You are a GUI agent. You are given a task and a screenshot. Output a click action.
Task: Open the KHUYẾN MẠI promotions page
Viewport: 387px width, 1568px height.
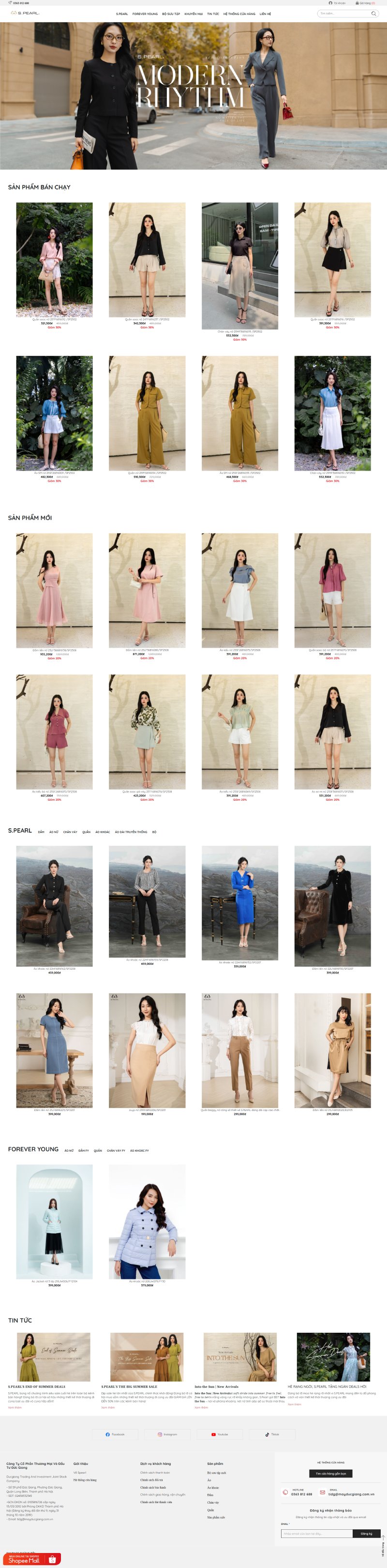click(193, 14)
